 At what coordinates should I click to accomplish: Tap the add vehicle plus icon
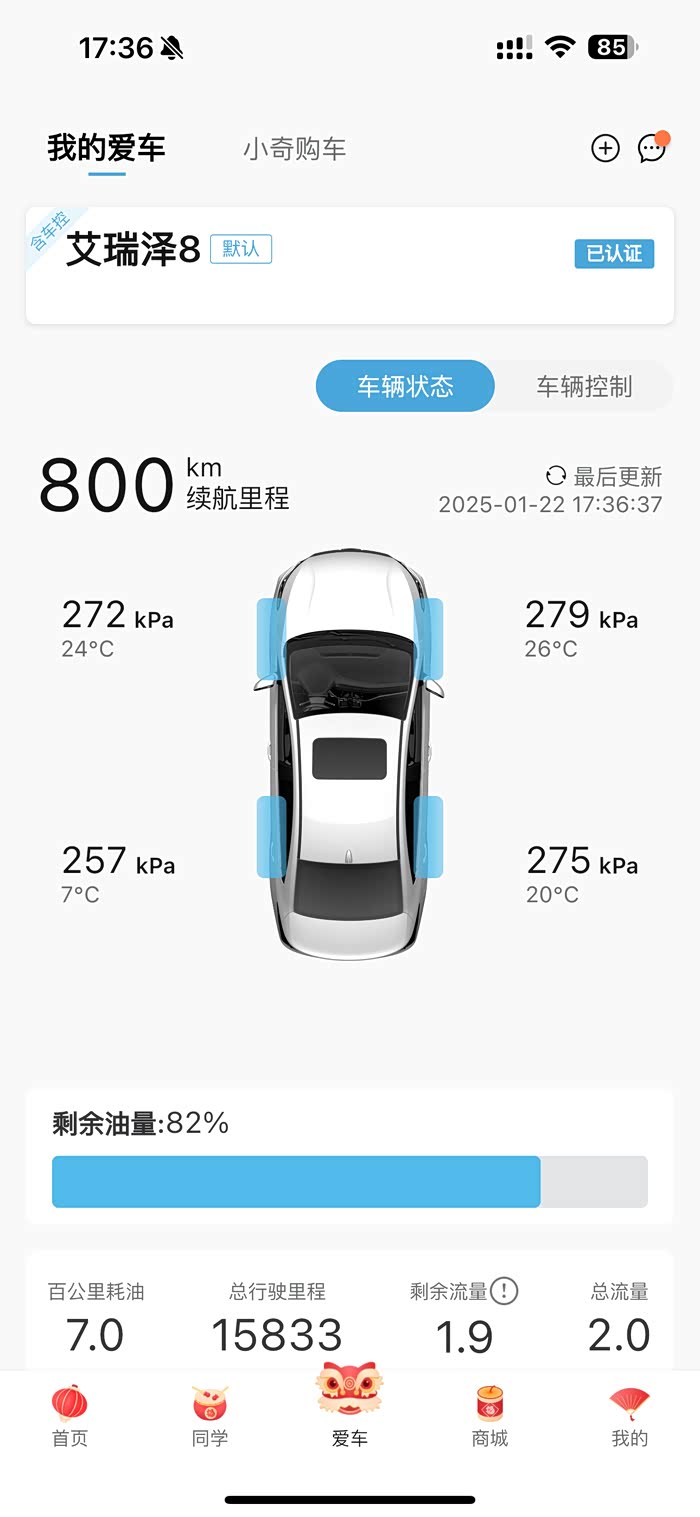click(605, 149)
